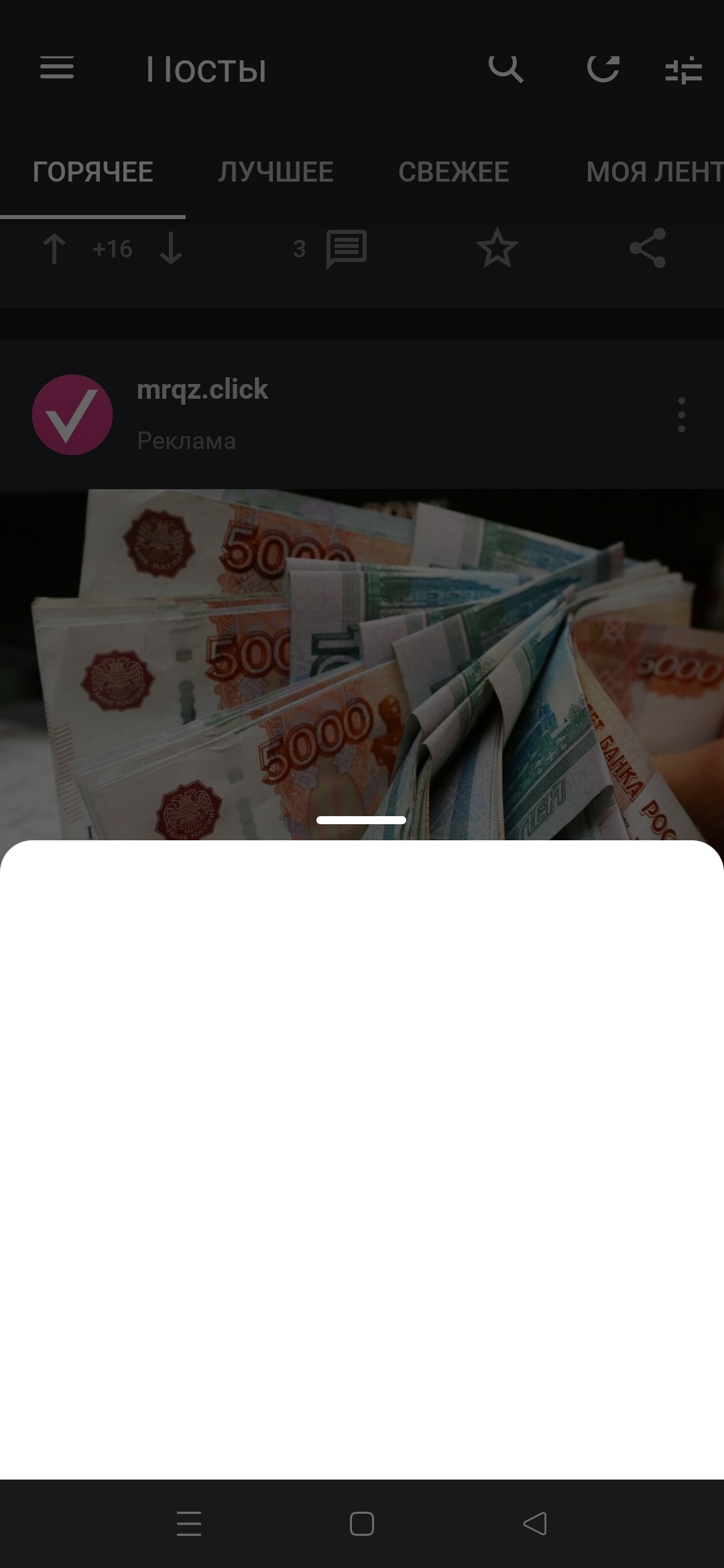Screen dimensions: 724x1568
Task: Switch to the Свежее tab
Action: 454,172
